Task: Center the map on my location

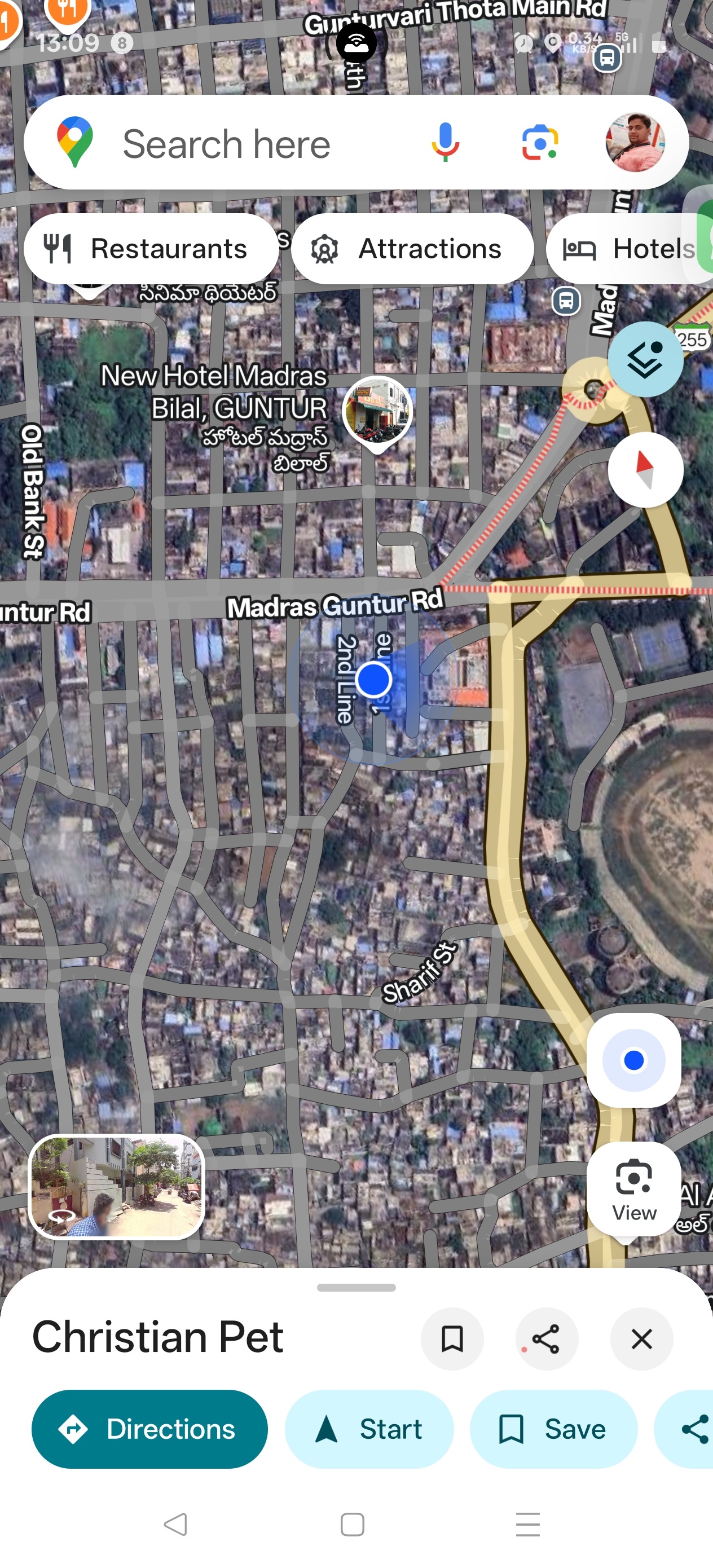Action: pos(633,1060)
